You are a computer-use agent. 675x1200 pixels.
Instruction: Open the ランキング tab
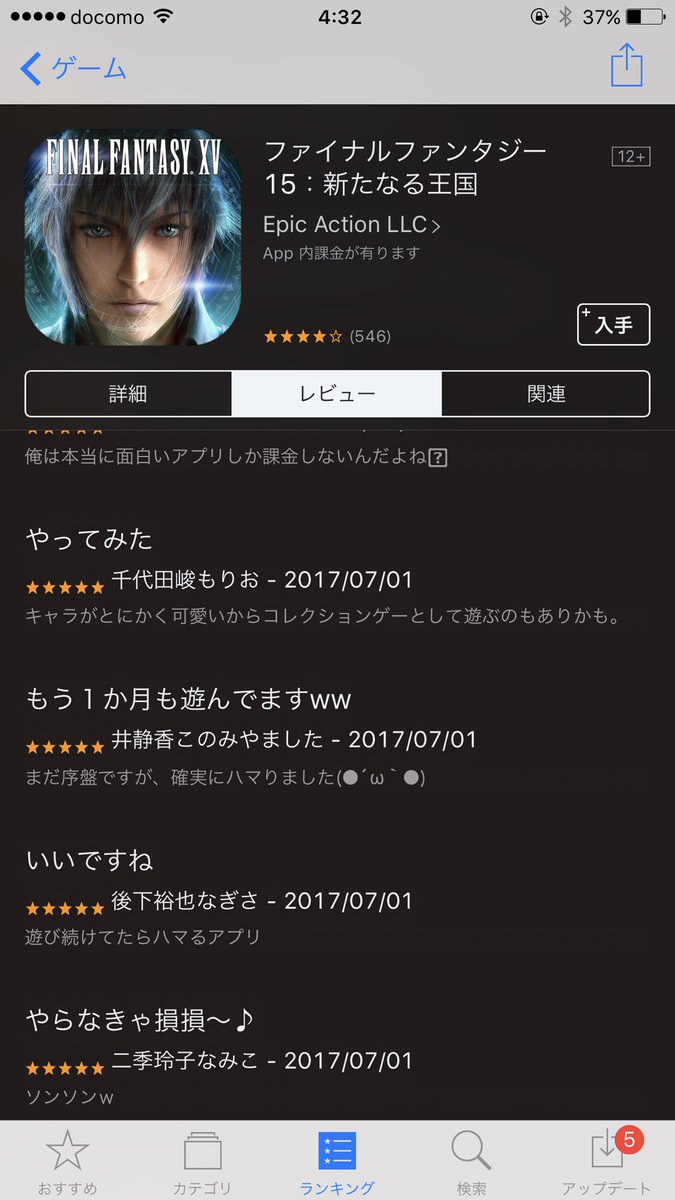337,1162
